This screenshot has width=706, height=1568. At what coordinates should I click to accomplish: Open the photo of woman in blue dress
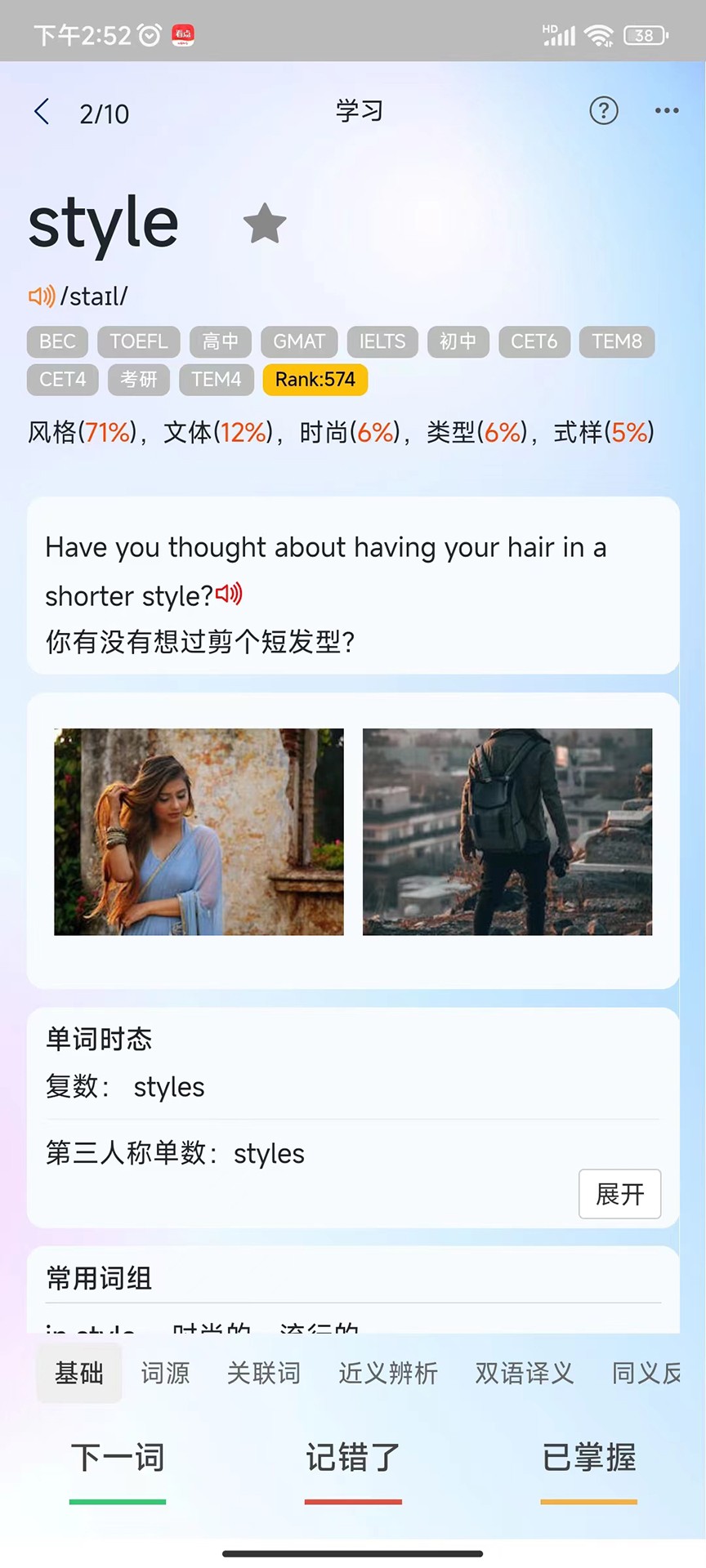point(199,831)
